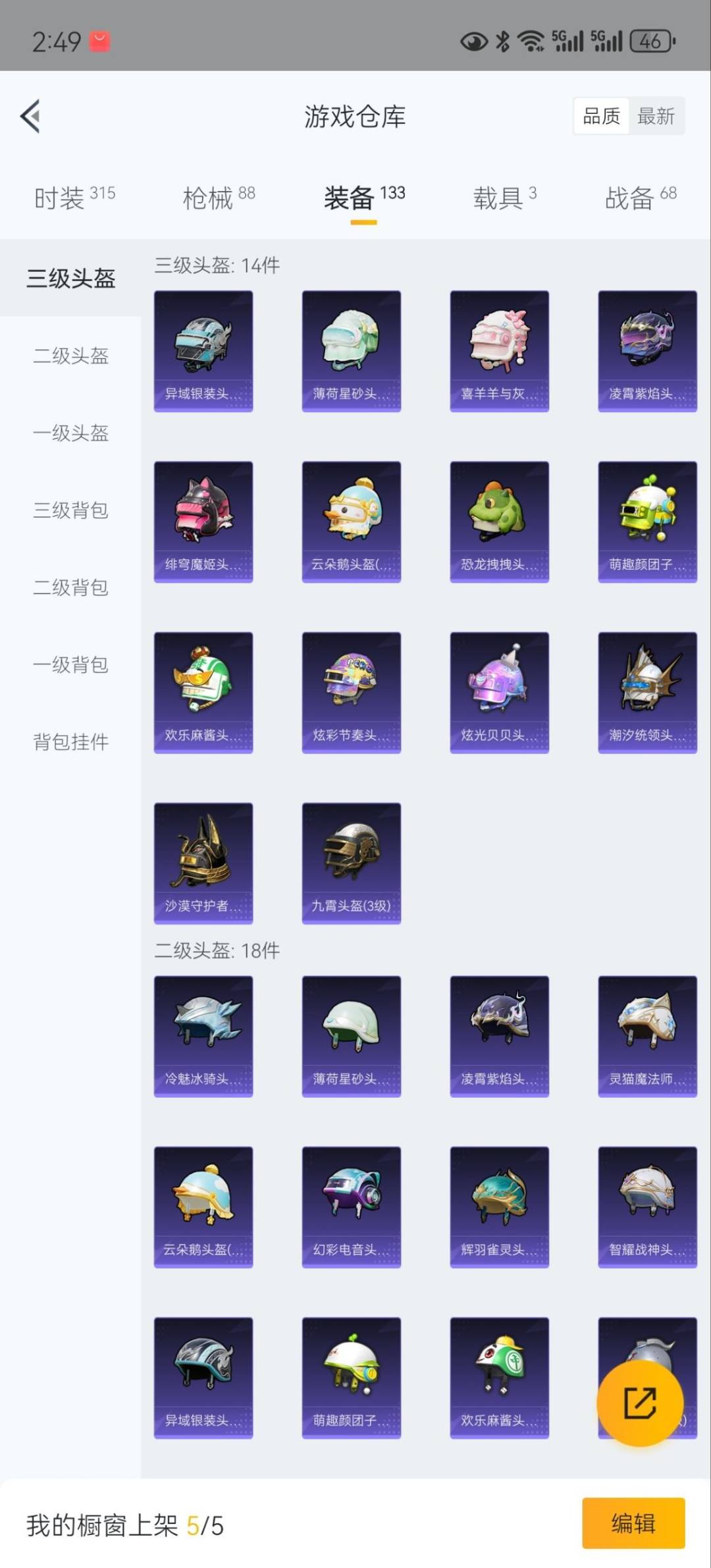Open the 冷魅冰骑 level-2 helmet
The width and height of the screenshot is (711, 1568).
click(203, 1036)
